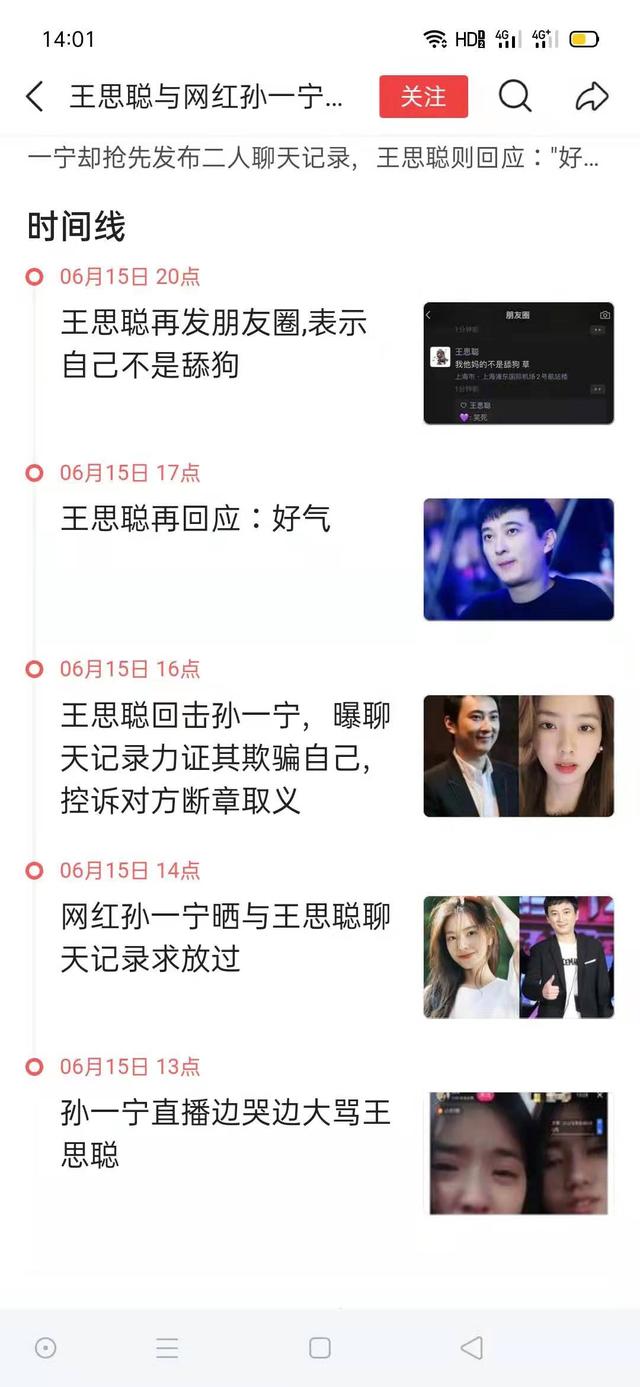Screen dimensions: 640x1387
Task: Tap the system home square button
Action: (320, 1348)
